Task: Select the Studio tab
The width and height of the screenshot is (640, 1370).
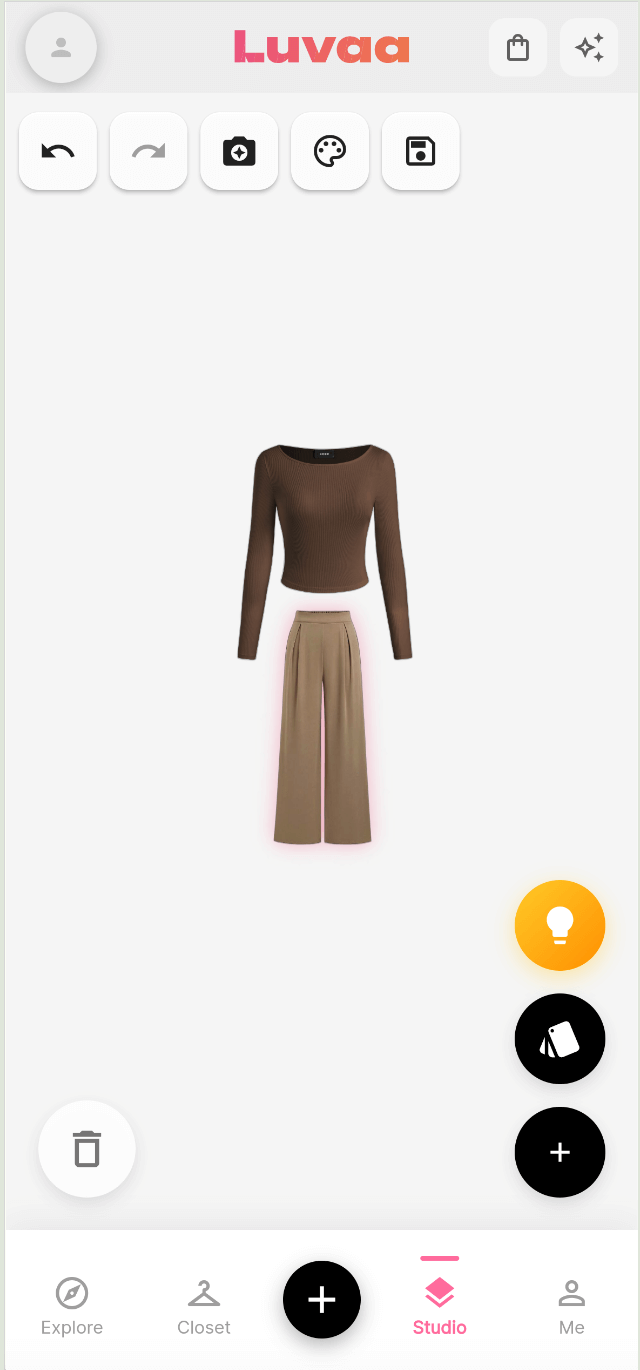Action: pyautogui.click(x=440, y=1307)
